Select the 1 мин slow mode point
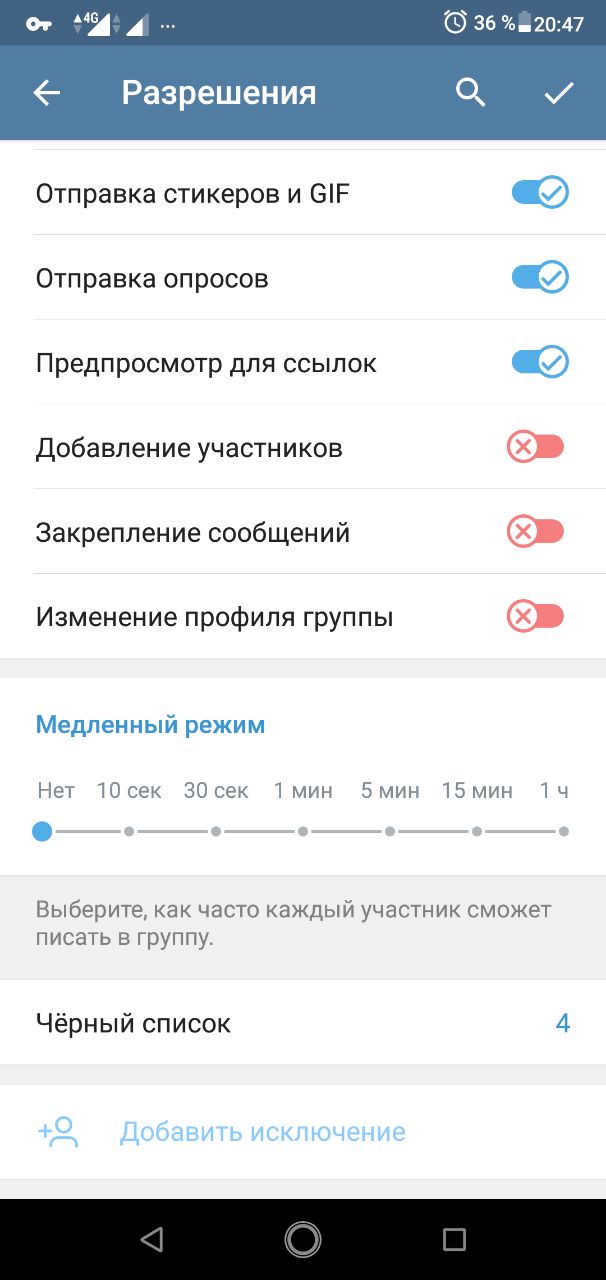The image size is (606, 1280). tap(303, 831)
